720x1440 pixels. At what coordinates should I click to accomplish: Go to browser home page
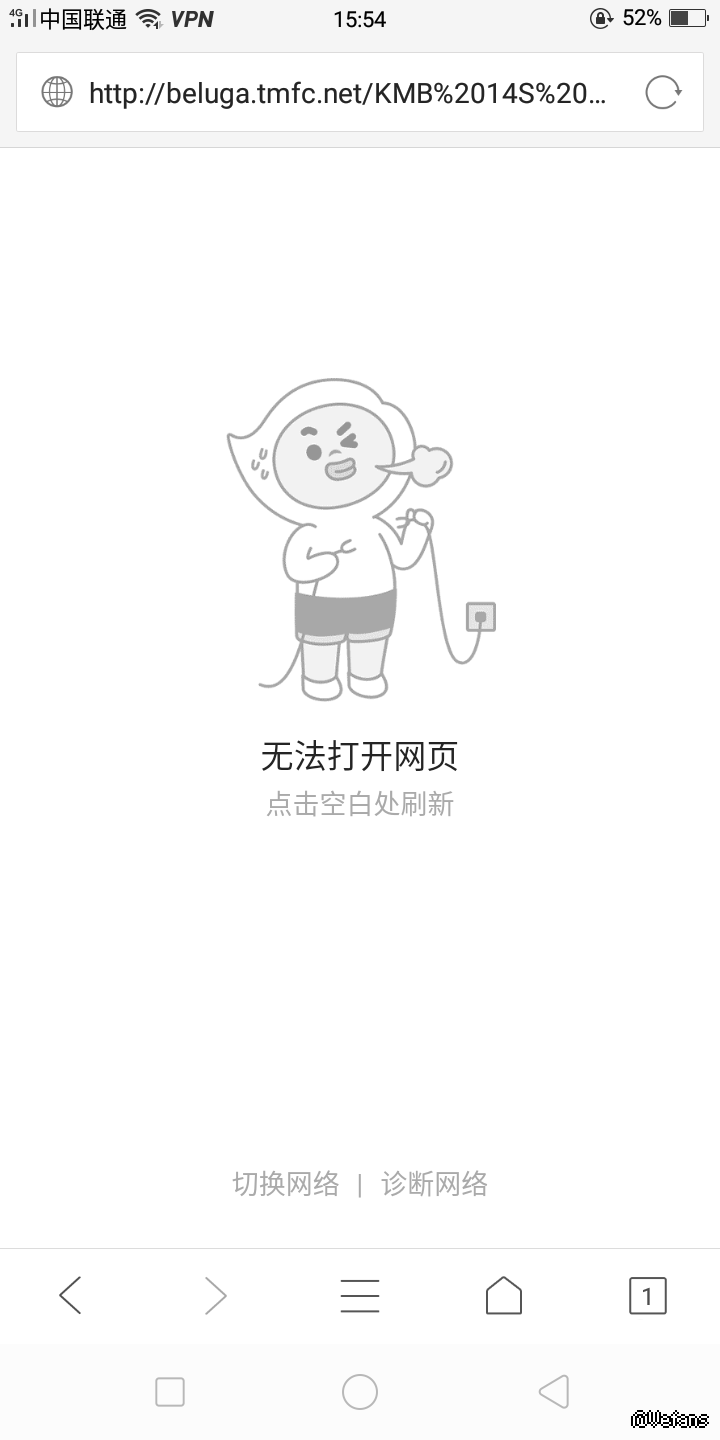click(504, 1295)
